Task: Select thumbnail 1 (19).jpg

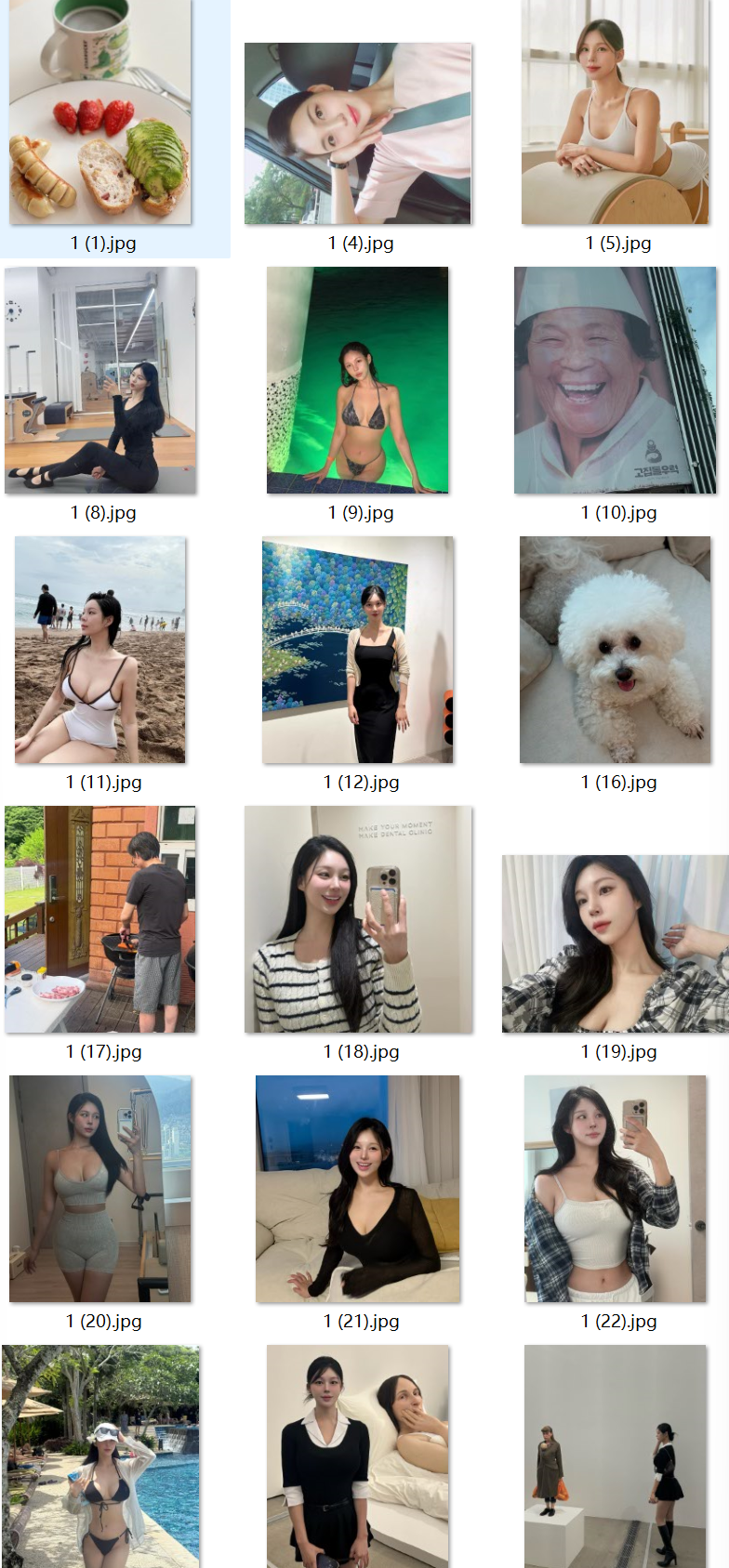Action: coord(616,943)
